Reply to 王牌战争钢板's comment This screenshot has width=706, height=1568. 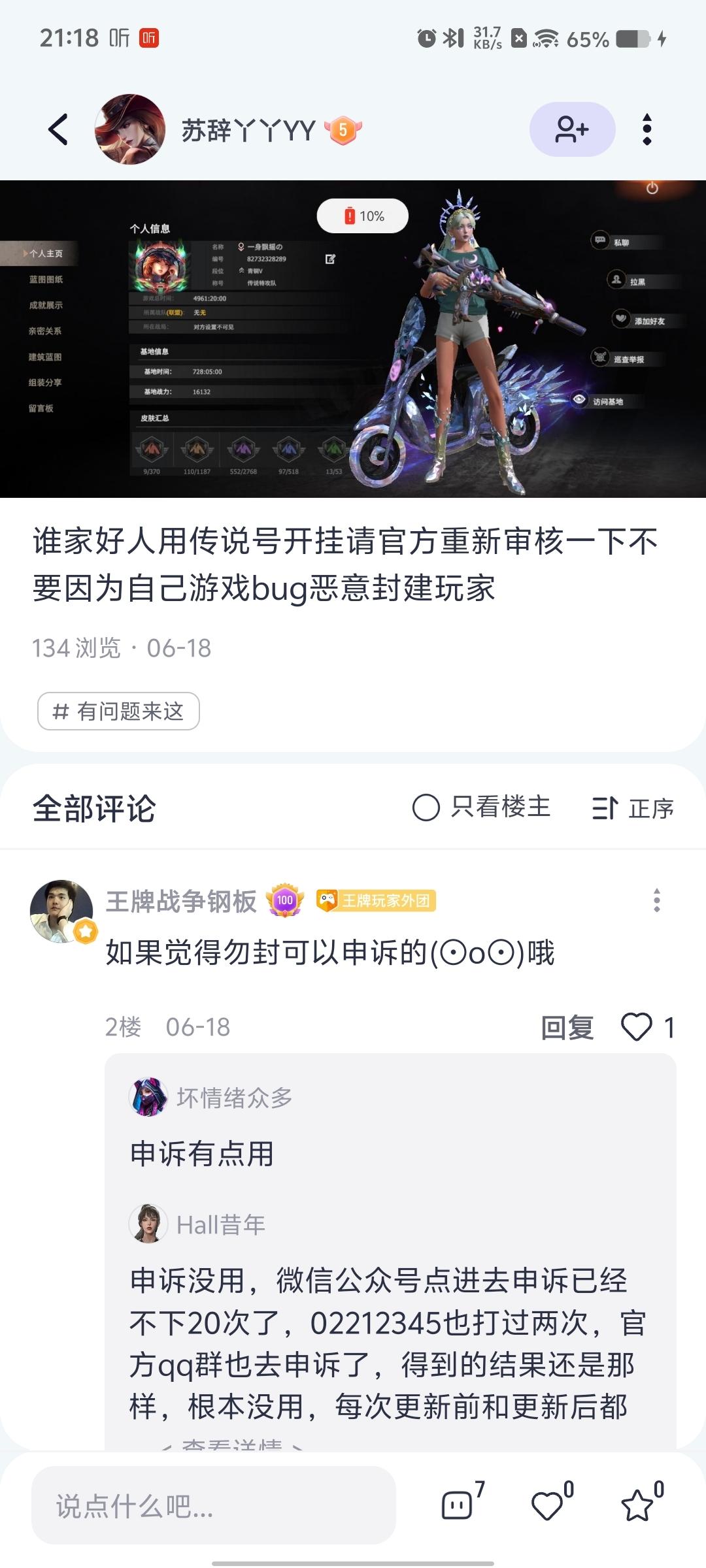tap(567, 1027)
